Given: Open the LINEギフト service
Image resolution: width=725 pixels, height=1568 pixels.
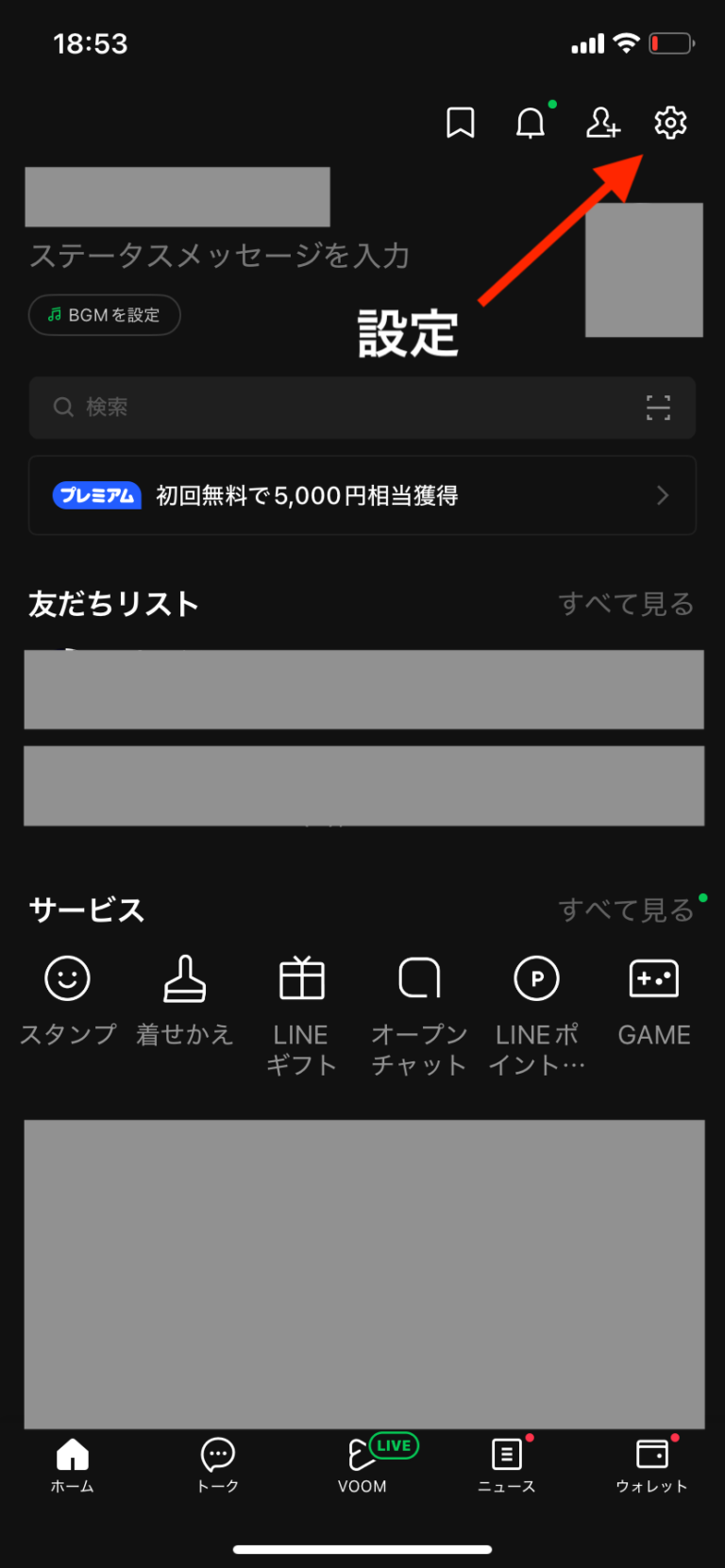Looking at the screenshot, I should pyautogui.click(x=302, y=1014).
